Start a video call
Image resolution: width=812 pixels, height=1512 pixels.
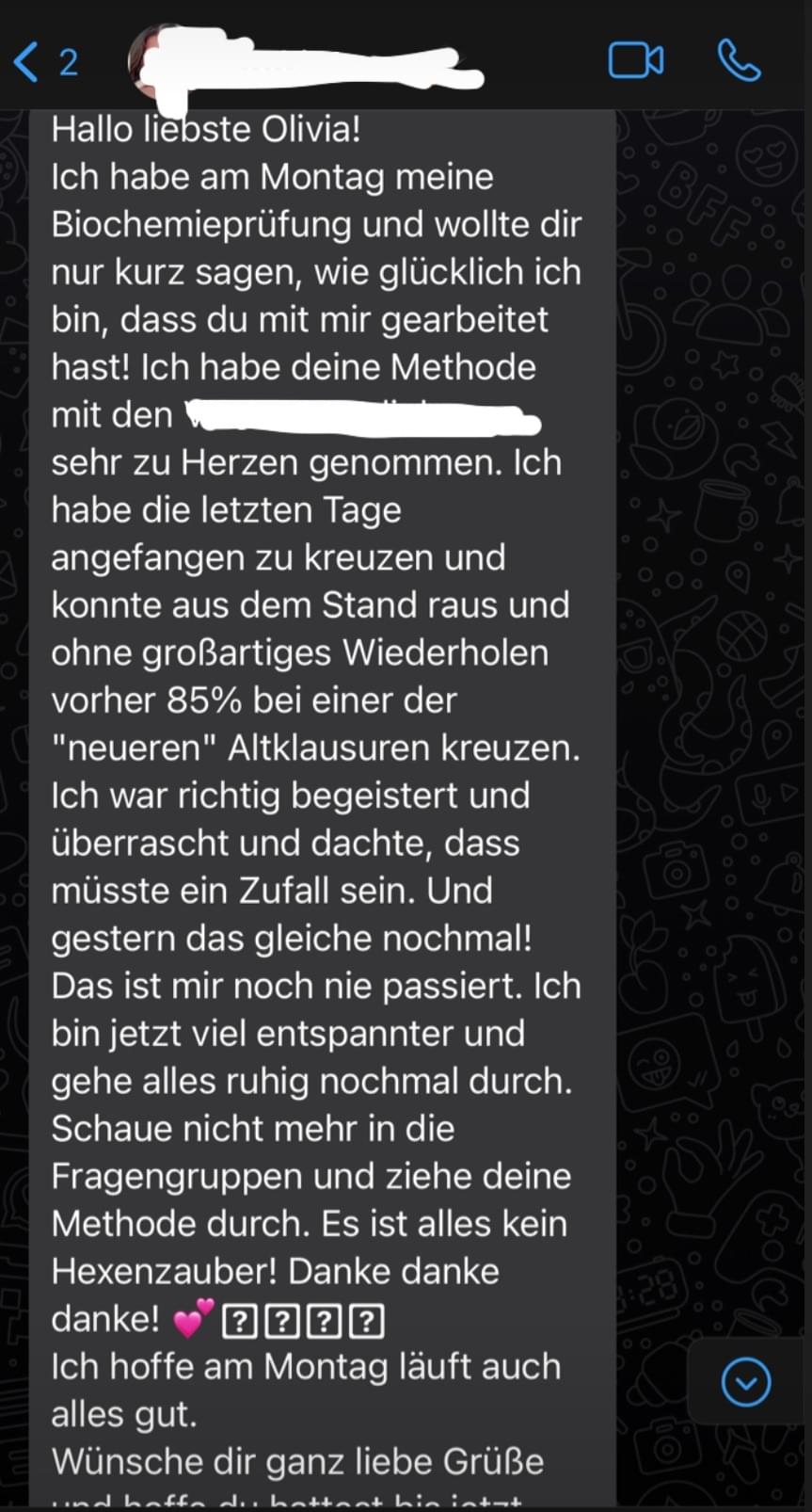coord(636,61)
